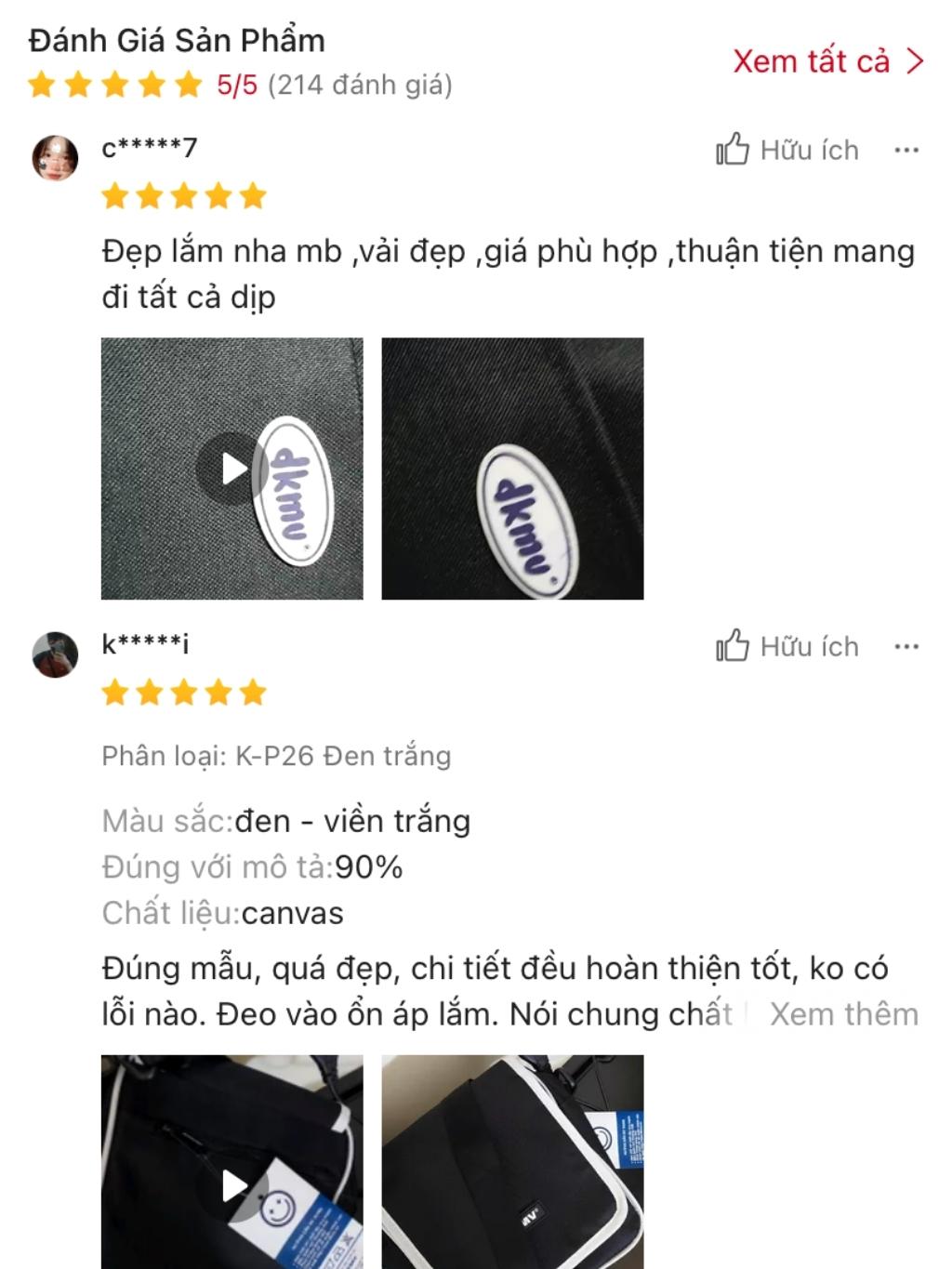
Task: Play the video in c*****7's review
Action: click(232, 469)
